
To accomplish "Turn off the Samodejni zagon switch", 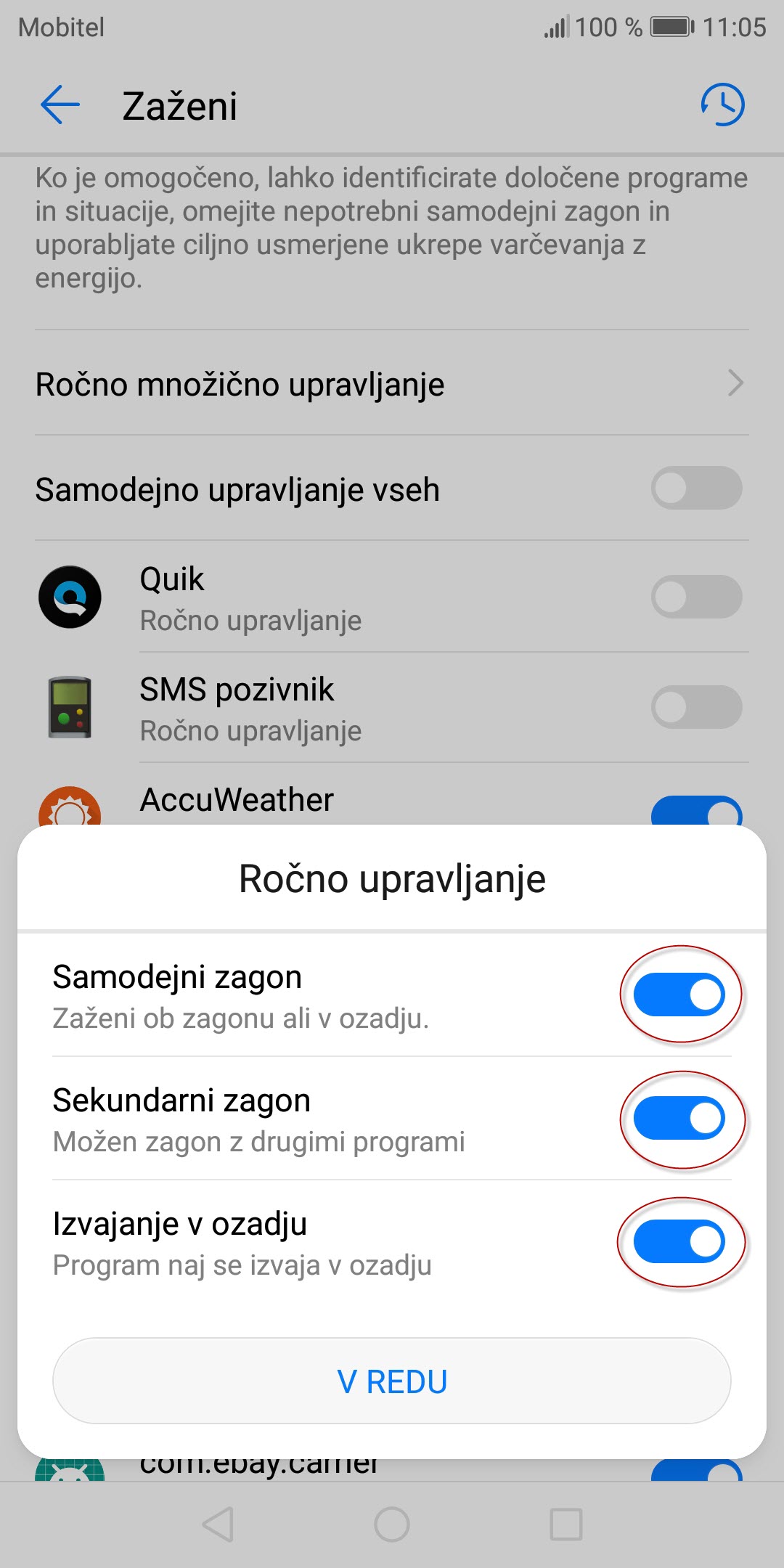I will click(679, 995).
